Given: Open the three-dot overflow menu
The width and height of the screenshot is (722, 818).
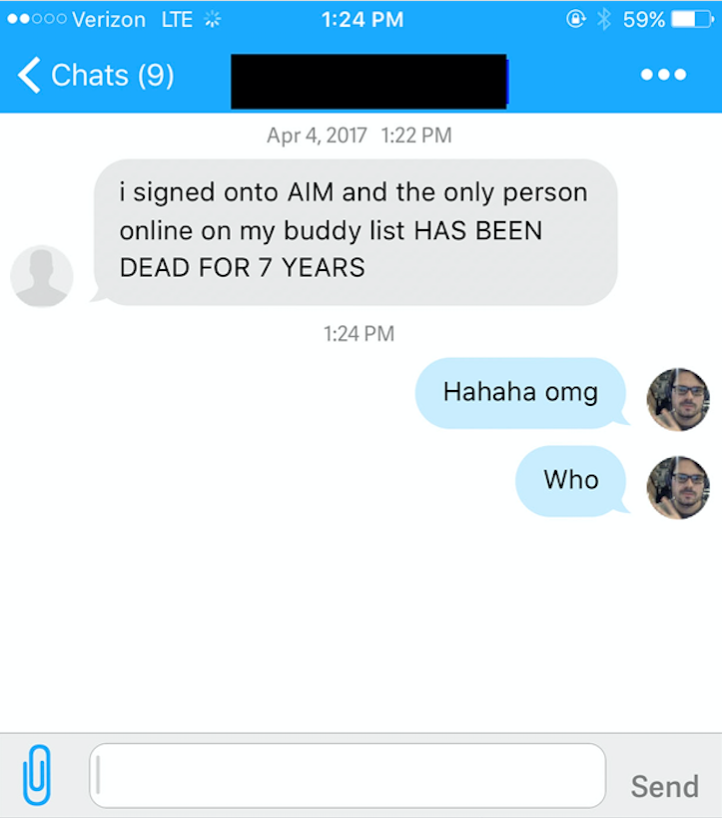Looking at the screenshot, I should coord(664,75).
